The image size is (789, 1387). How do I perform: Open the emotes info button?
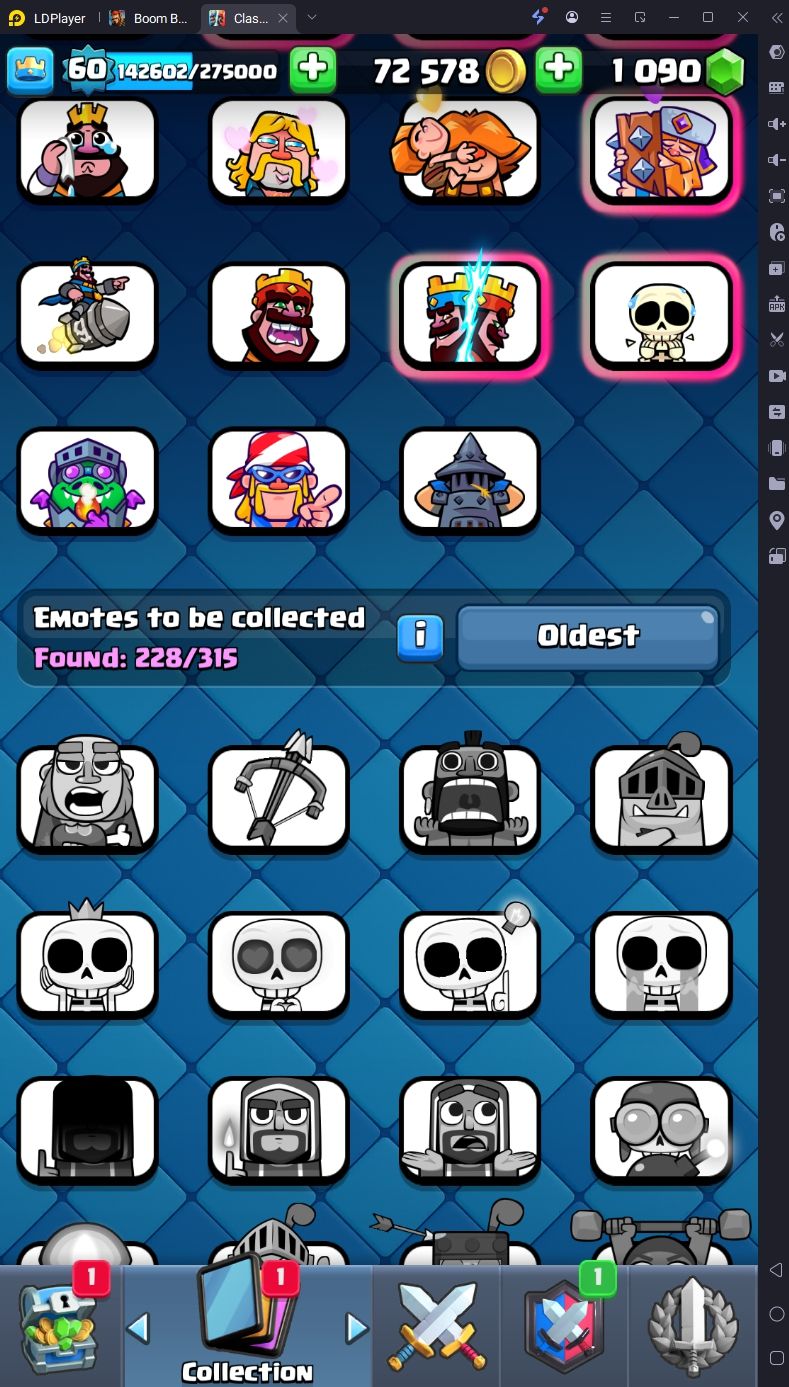(420, 636)
